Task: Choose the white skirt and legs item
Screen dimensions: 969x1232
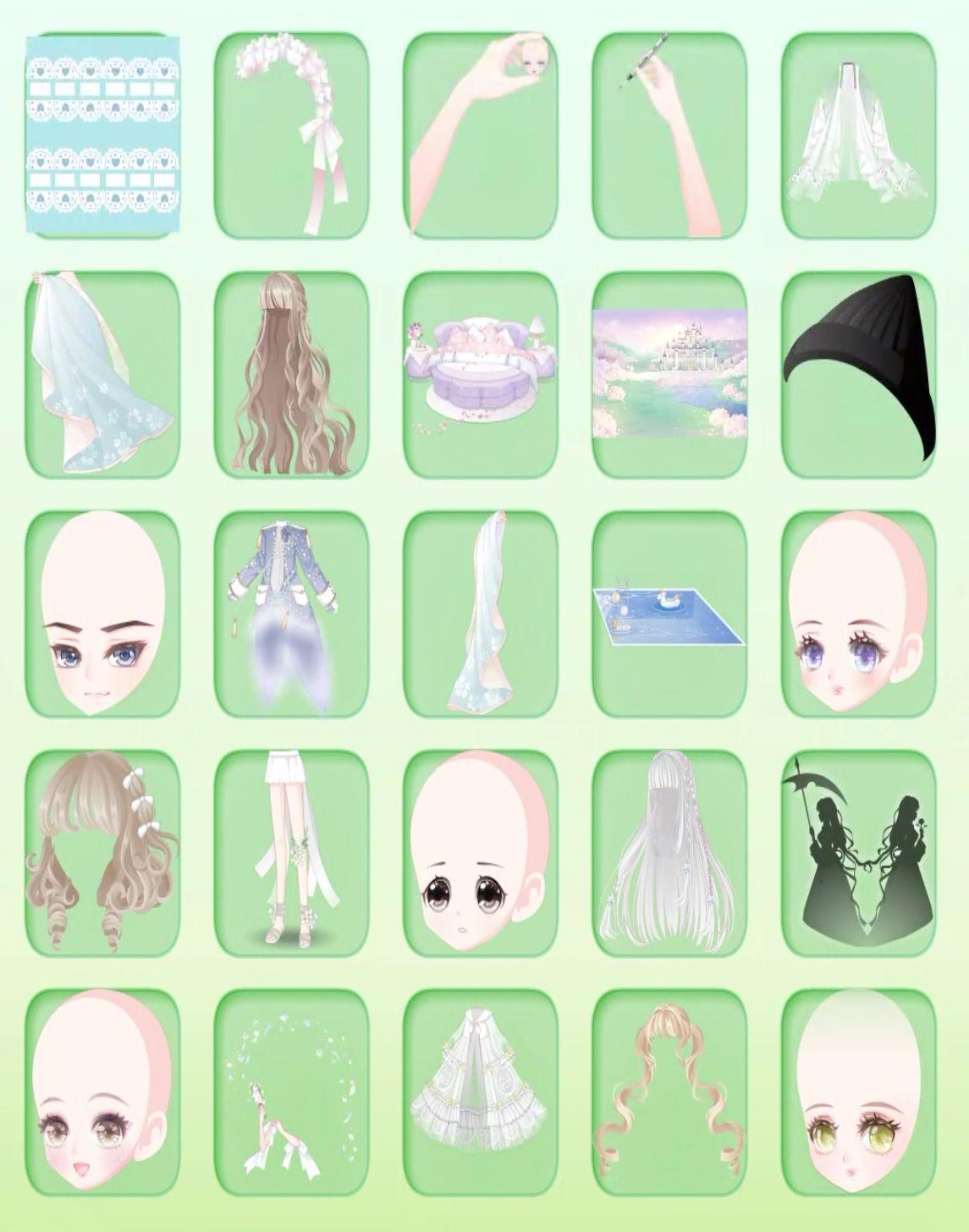Action: [292, 853]
